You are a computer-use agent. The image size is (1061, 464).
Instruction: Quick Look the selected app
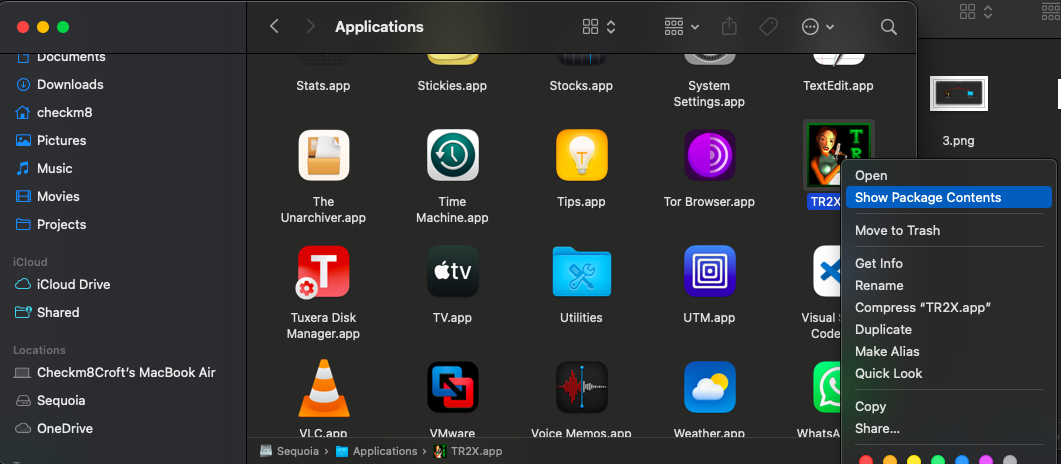click(x=888, y=373)
